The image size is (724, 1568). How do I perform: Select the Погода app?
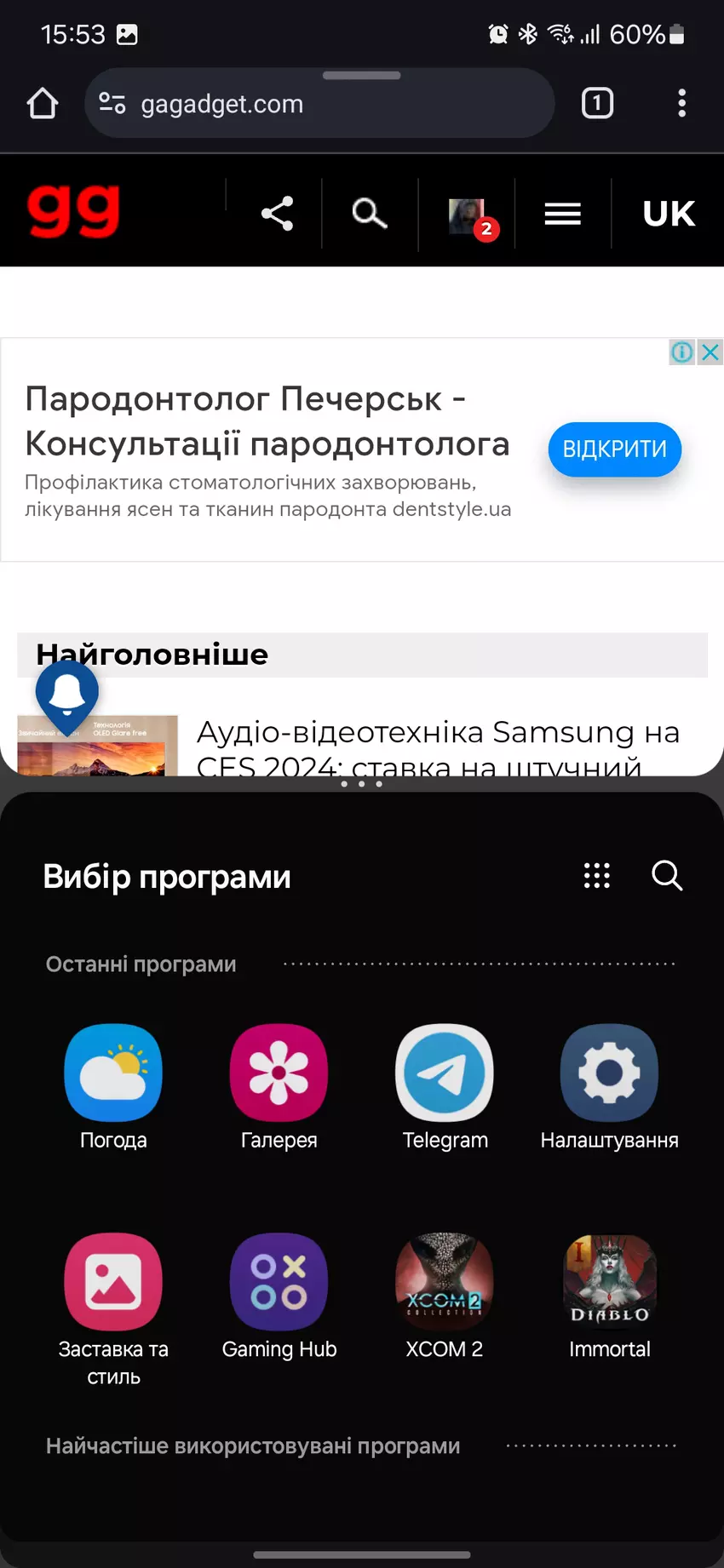coord(113,1073)
